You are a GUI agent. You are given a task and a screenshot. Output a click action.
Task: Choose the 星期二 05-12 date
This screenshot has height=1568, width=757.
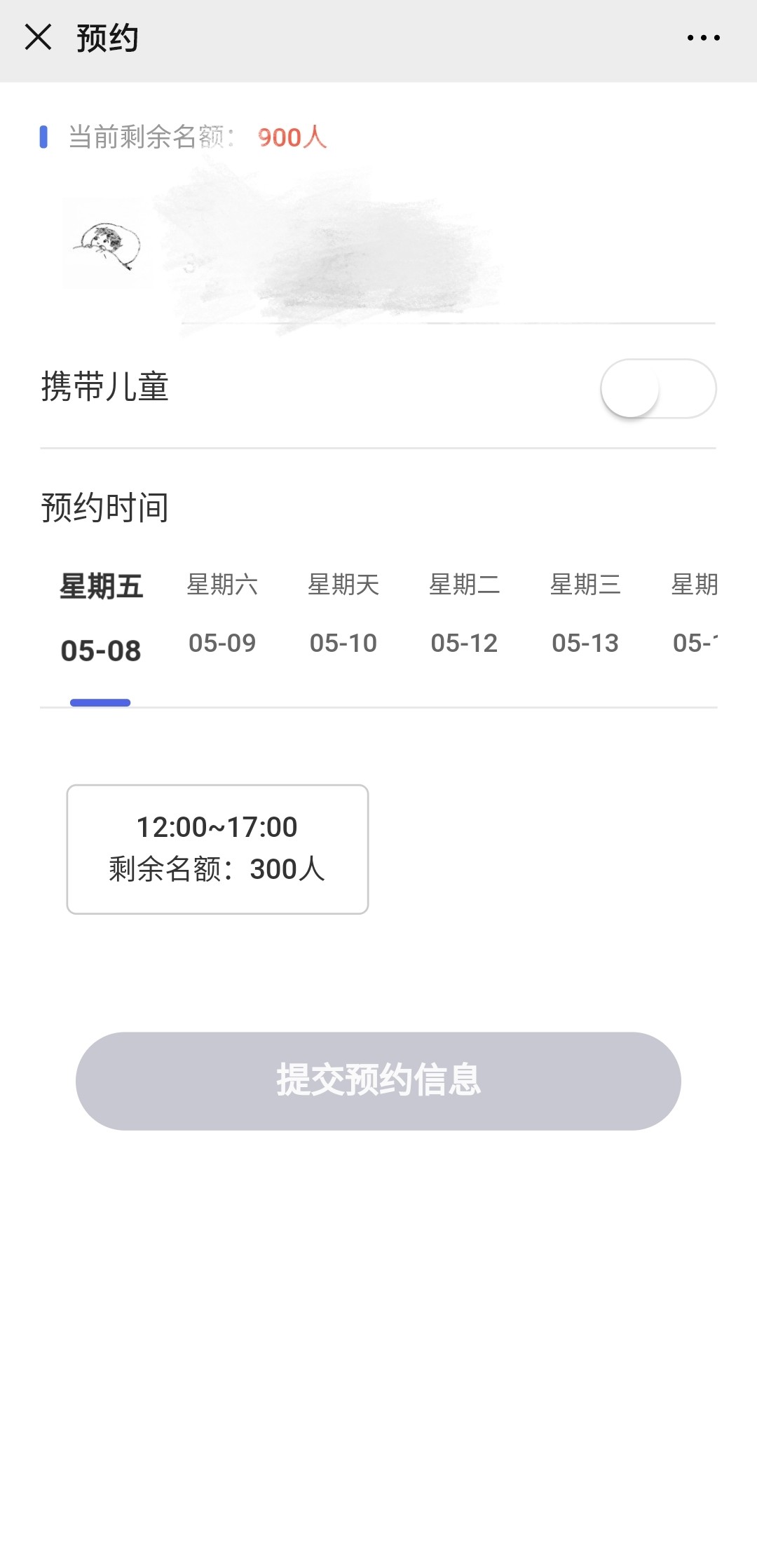(464, 613)
